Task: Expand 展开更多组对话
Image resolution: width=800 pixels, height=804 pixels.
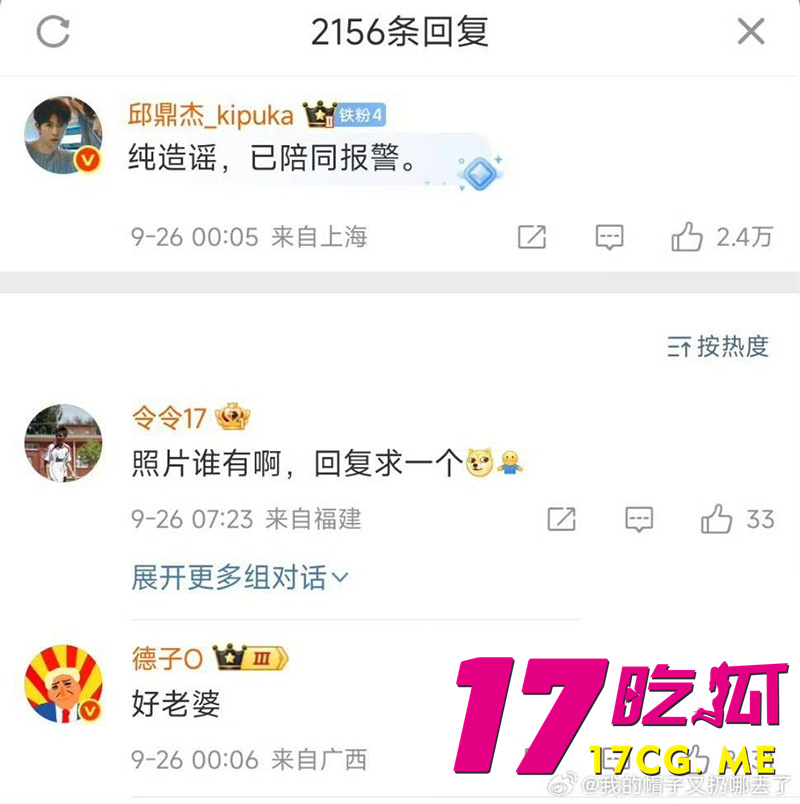Action: pyautogui.click(x=240, y=577)
